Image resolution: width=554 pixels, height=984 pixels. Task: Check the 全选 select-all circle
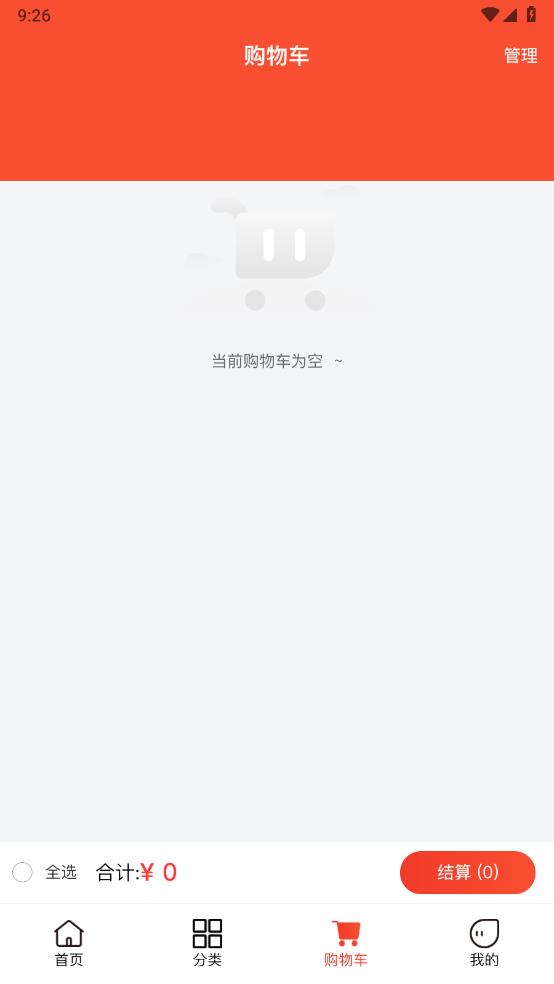tap(23, 872)
